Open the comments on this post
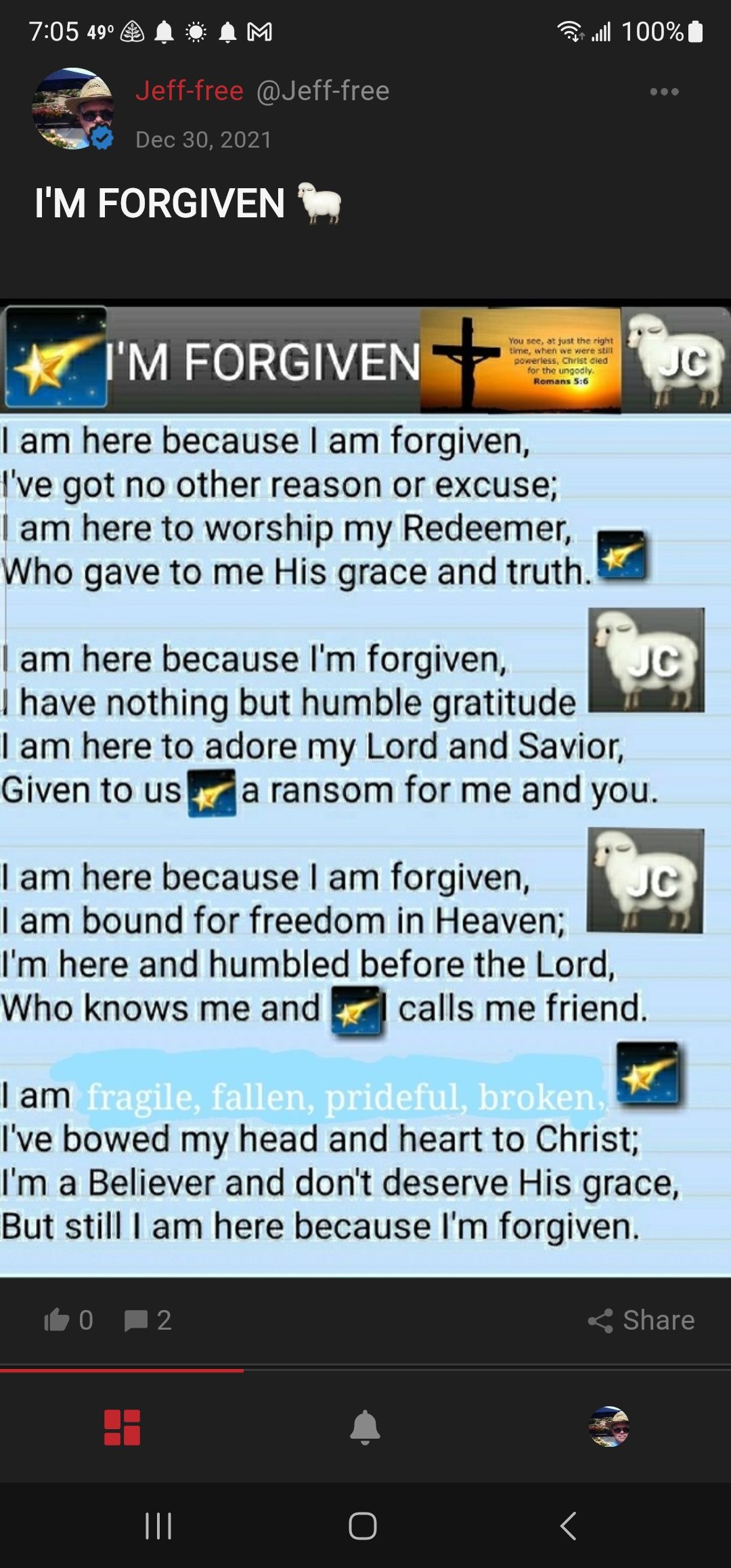The height and width of the screenshot is (1568, 731). 148,1320
